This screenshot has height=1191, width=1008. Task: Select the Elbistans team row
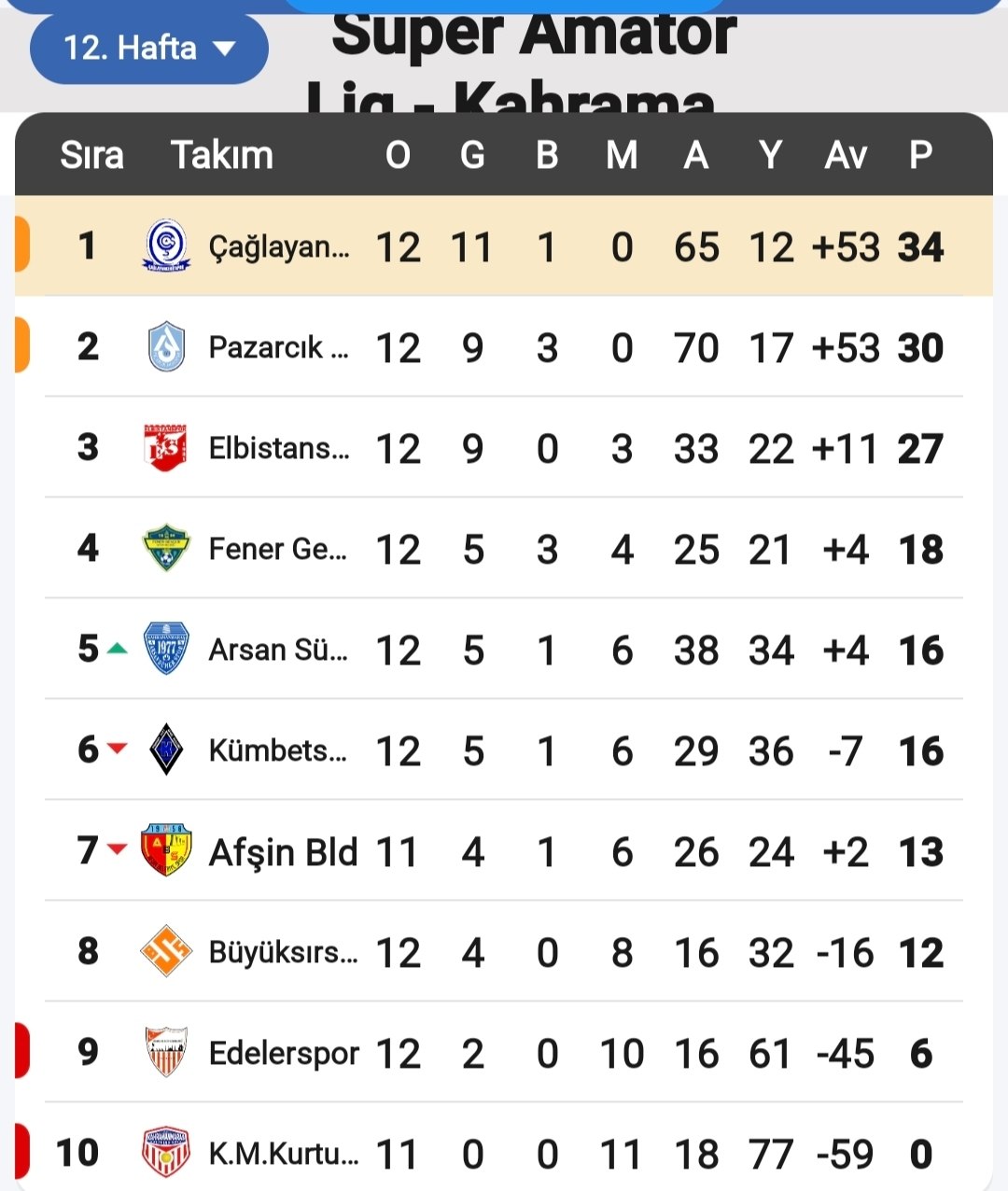click(x=278, y=448)
